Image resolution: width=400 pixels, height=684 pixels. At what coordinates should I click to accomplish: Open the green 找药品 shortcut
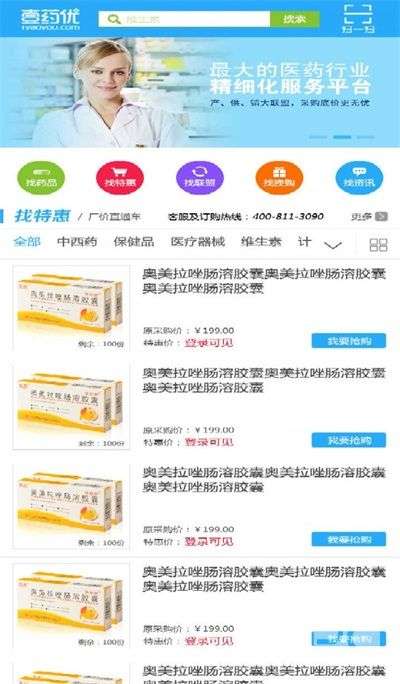click(41, 178)
